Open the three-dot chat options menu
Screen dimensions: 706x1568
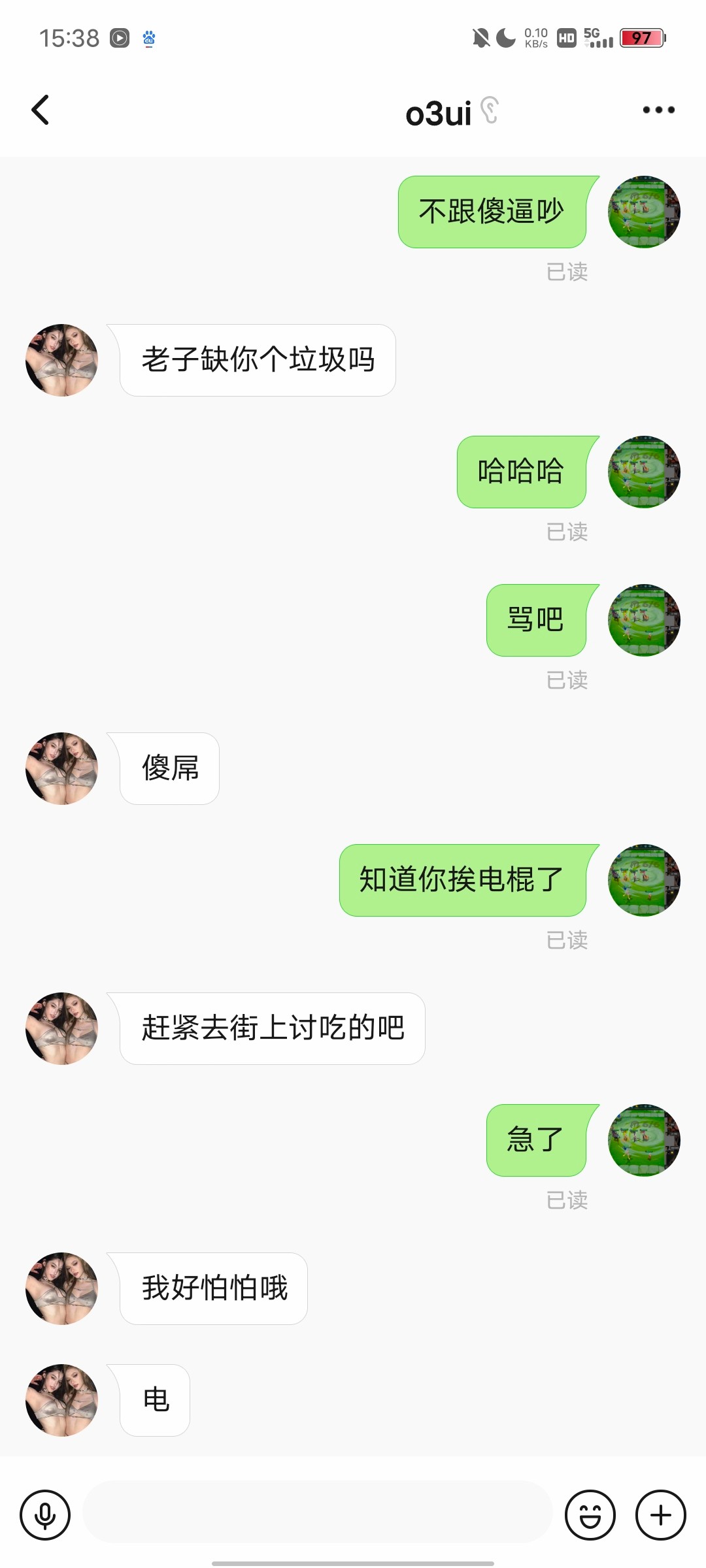pyautogui.click(x=659, y=110)
